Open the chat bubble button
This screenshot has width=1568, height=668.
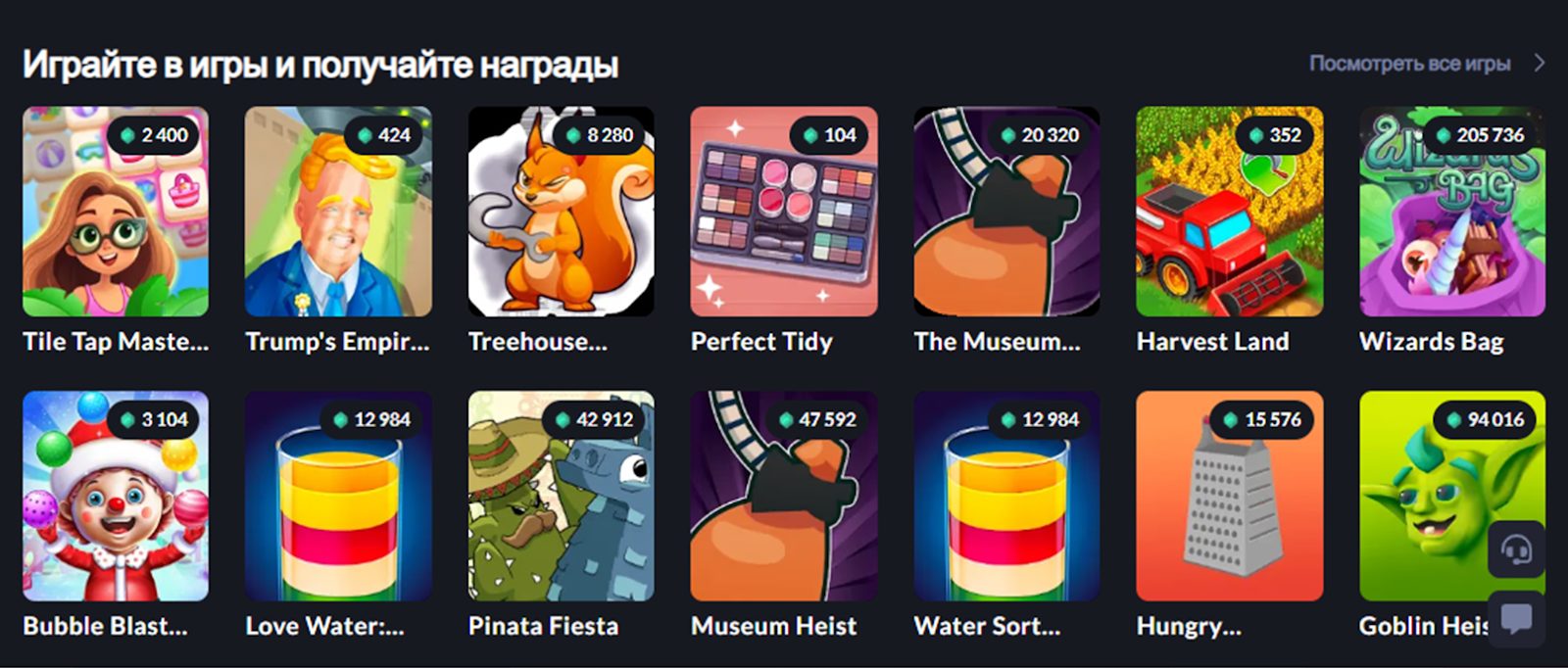[1516, 618]
